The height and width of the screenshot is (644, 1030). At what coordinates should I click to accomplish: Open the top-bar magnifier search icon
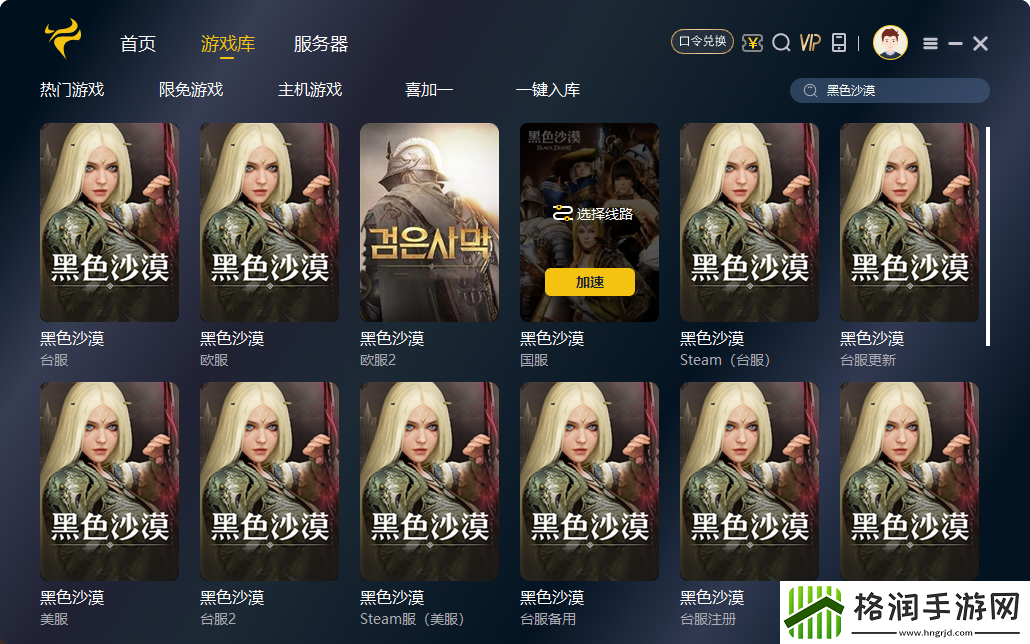[x=782, y=43]
